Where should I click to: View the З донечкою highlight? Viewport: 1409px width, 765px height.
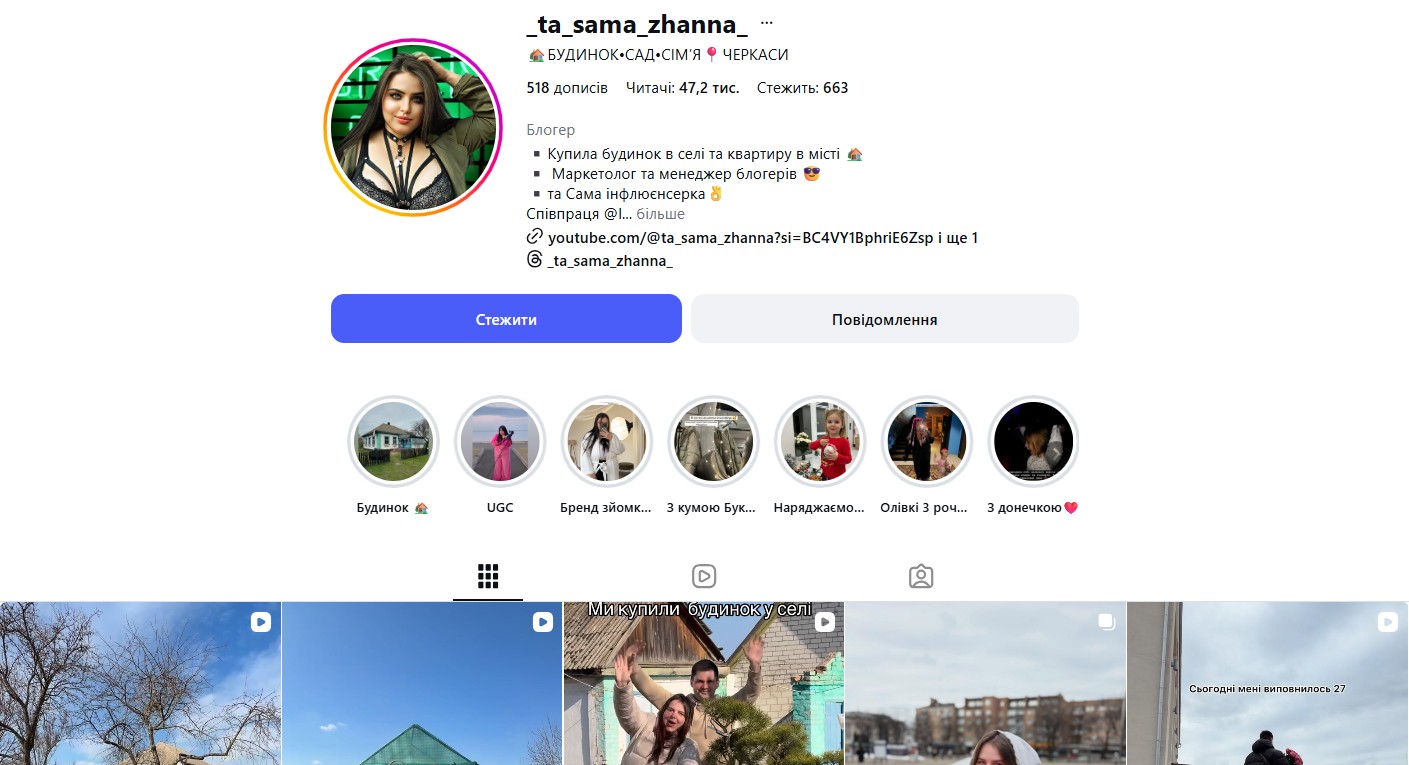pos(1033,442)
